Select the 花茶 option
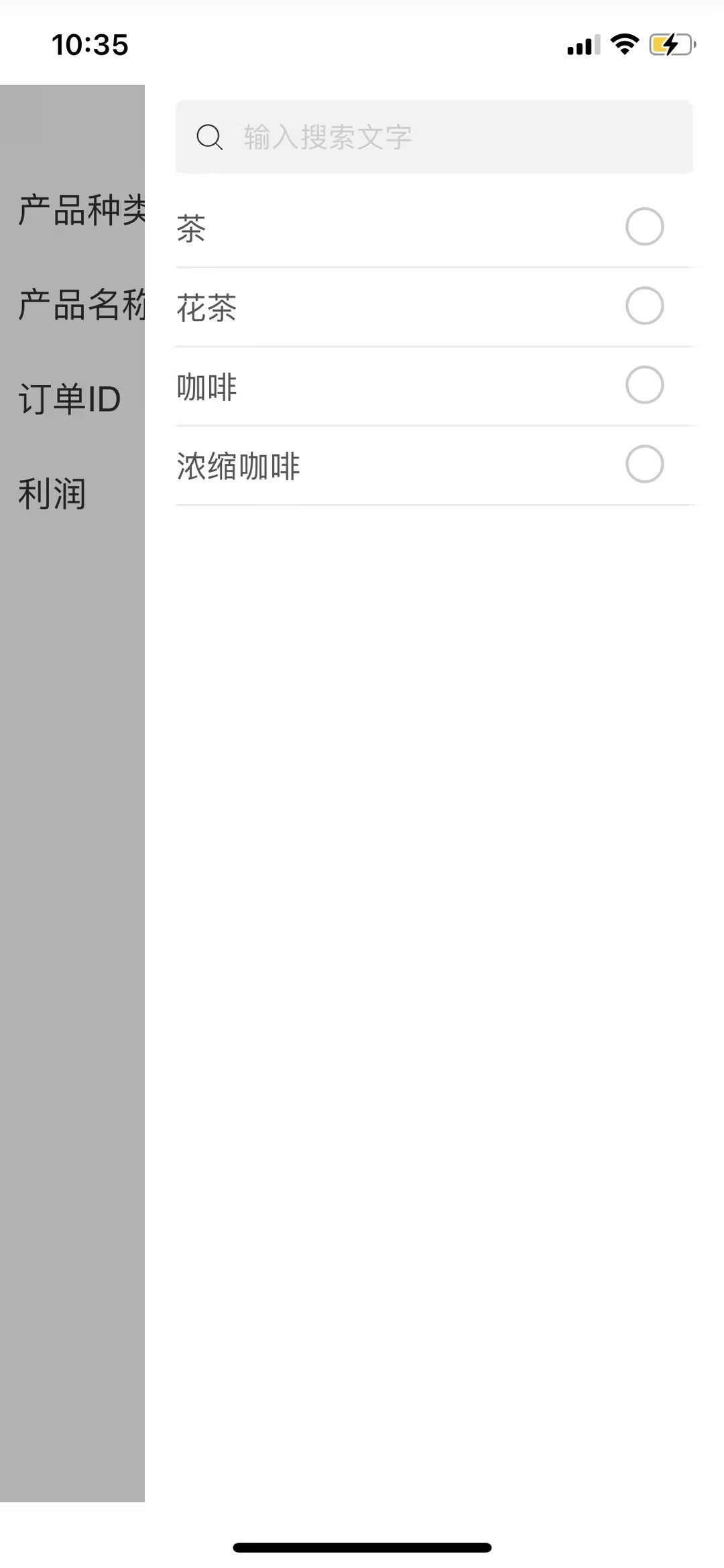Viewport: 724px width, 1568px height. [x=436, y=307]
